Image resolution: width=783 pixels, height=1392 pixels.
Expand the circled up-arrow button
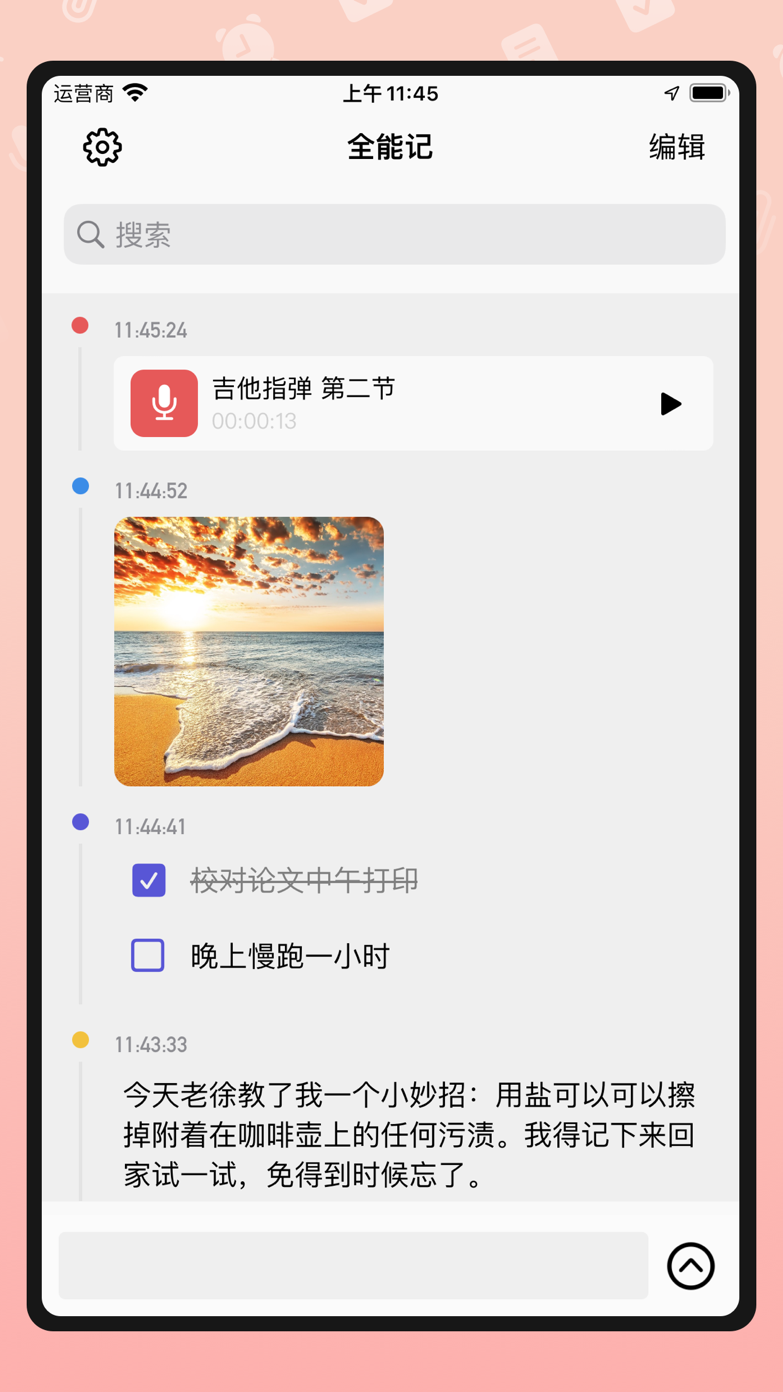coord(691,1266)
